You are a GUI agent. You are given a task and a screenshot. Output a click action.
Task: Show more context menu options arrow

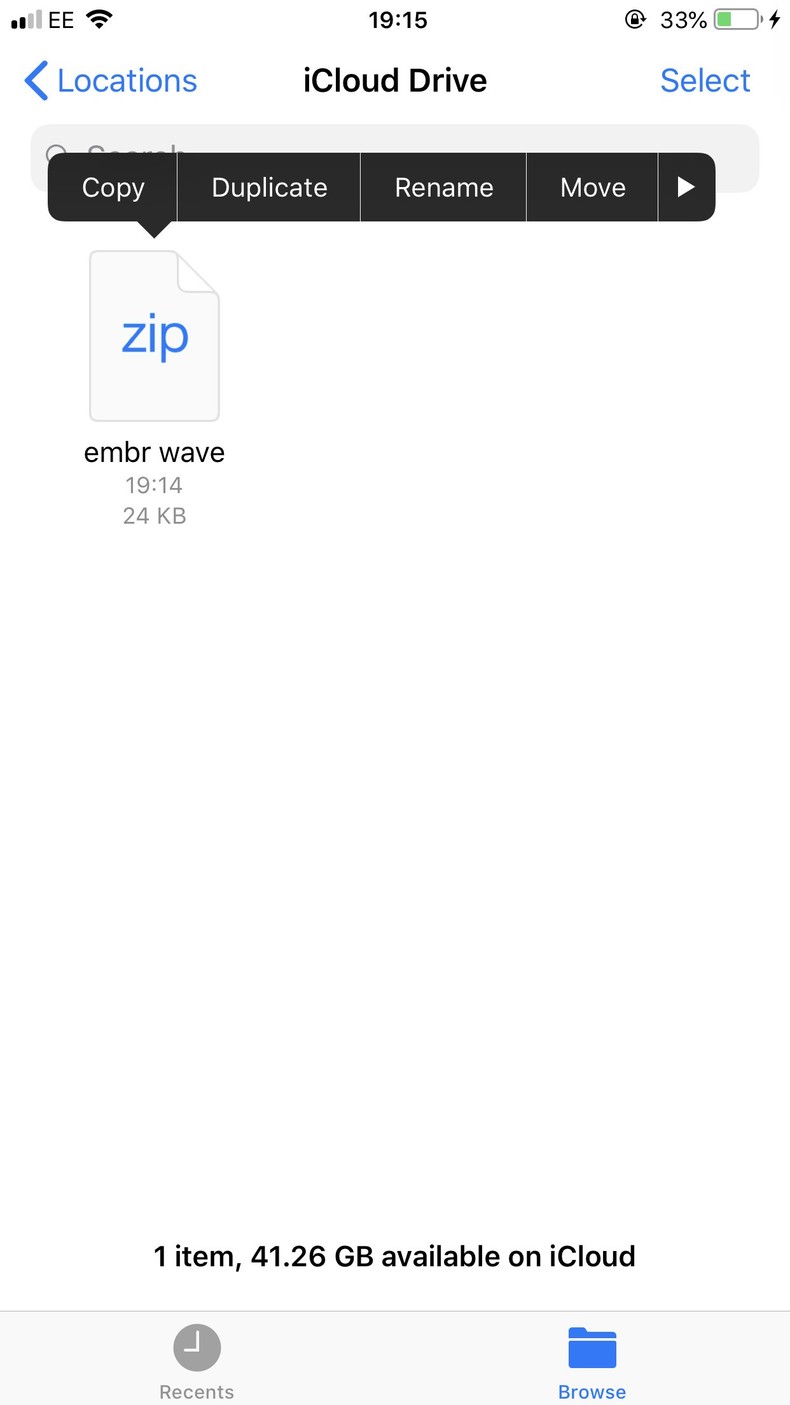[686, 187]
